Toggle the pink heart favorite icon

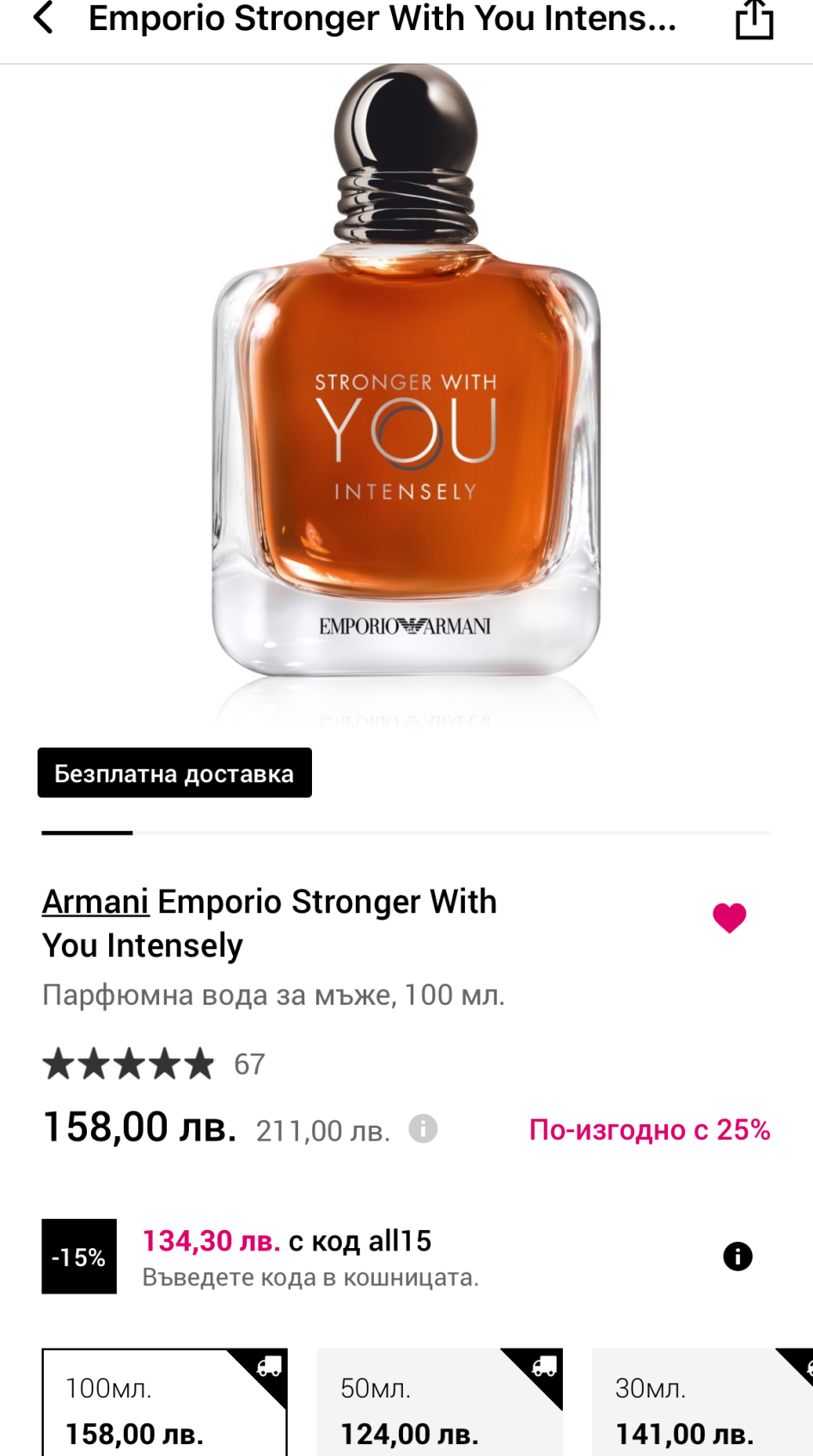point(729,918)
